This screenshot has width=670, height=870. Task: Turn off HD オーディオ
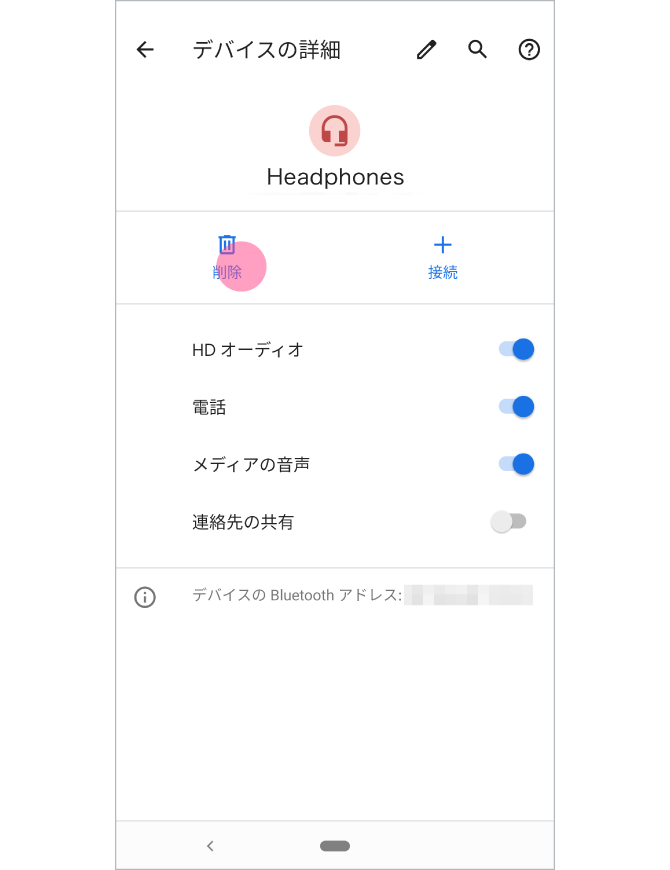(x=516, y=349)
